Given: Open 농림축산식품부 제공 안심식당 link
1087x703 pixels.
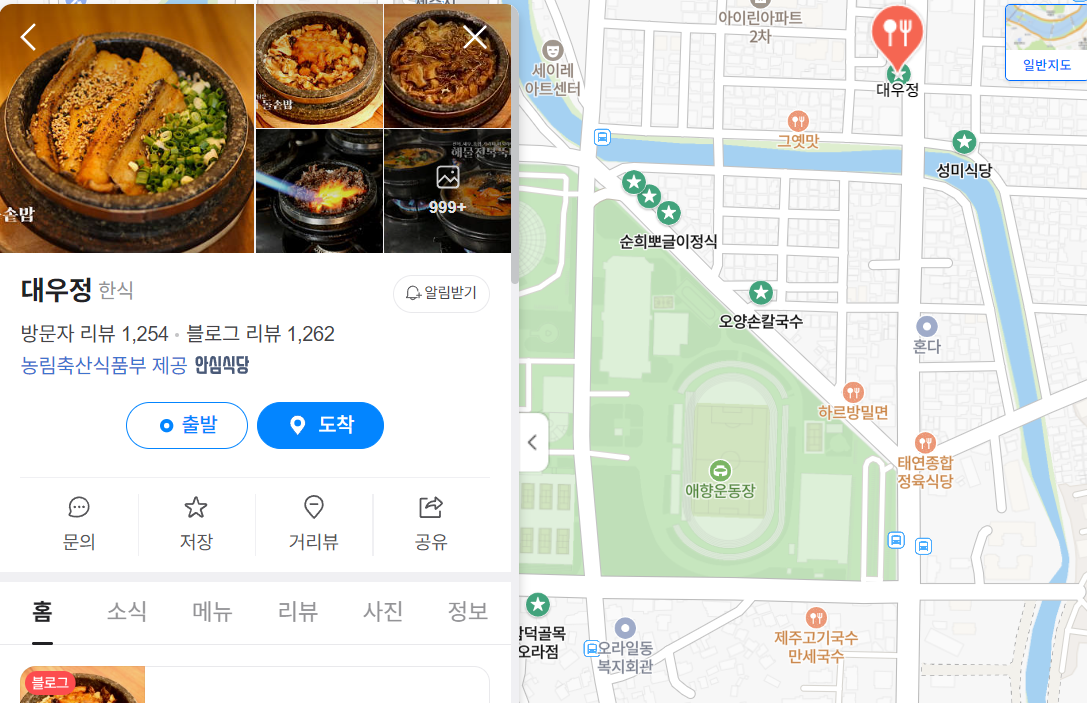Looking at the screenshot, I should [x=135, y=366].
